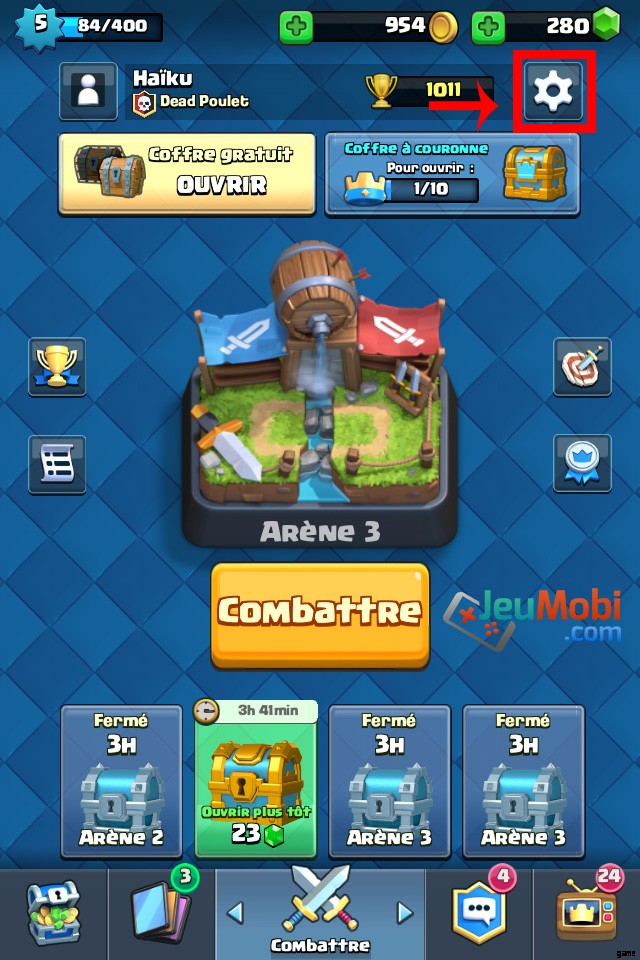Open the training target icon
640x960 pixels.
(582, 367)
